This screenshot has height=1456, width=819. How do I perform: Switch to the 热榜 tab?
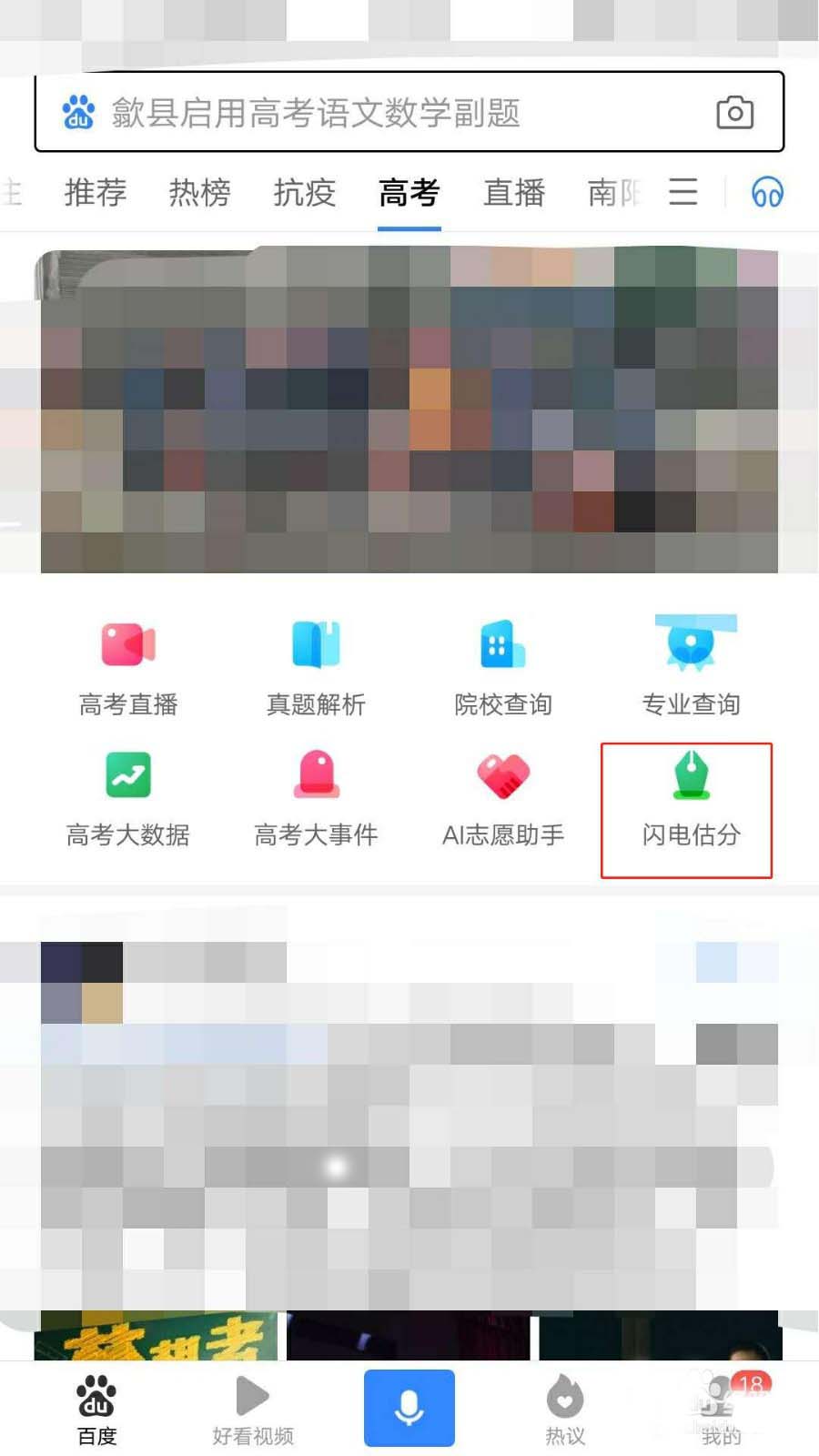199,193
